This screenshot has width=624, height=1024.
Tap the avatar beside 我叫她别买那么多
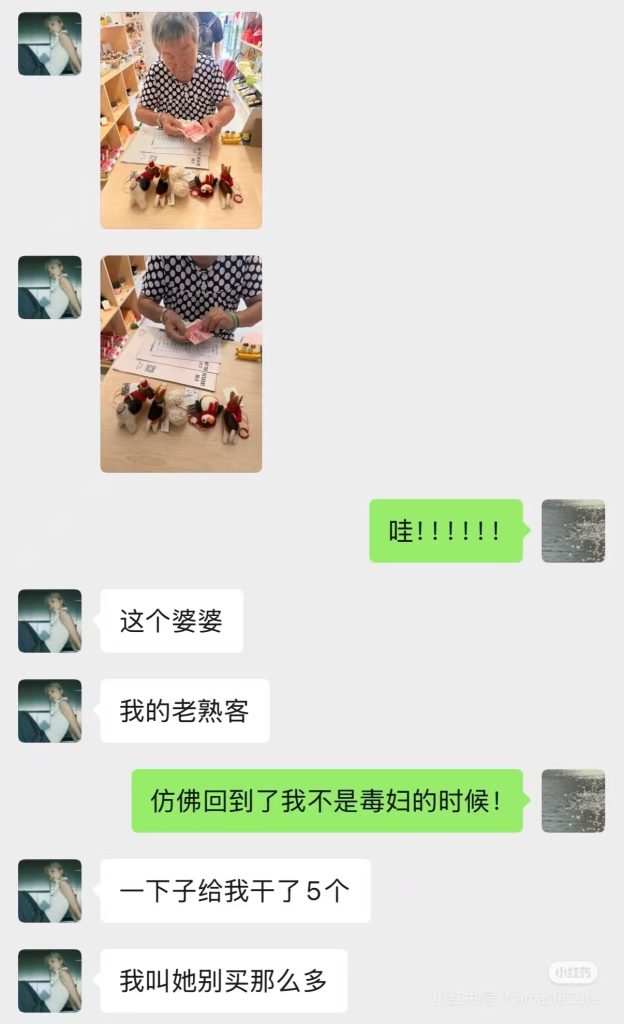click(50, 981)
